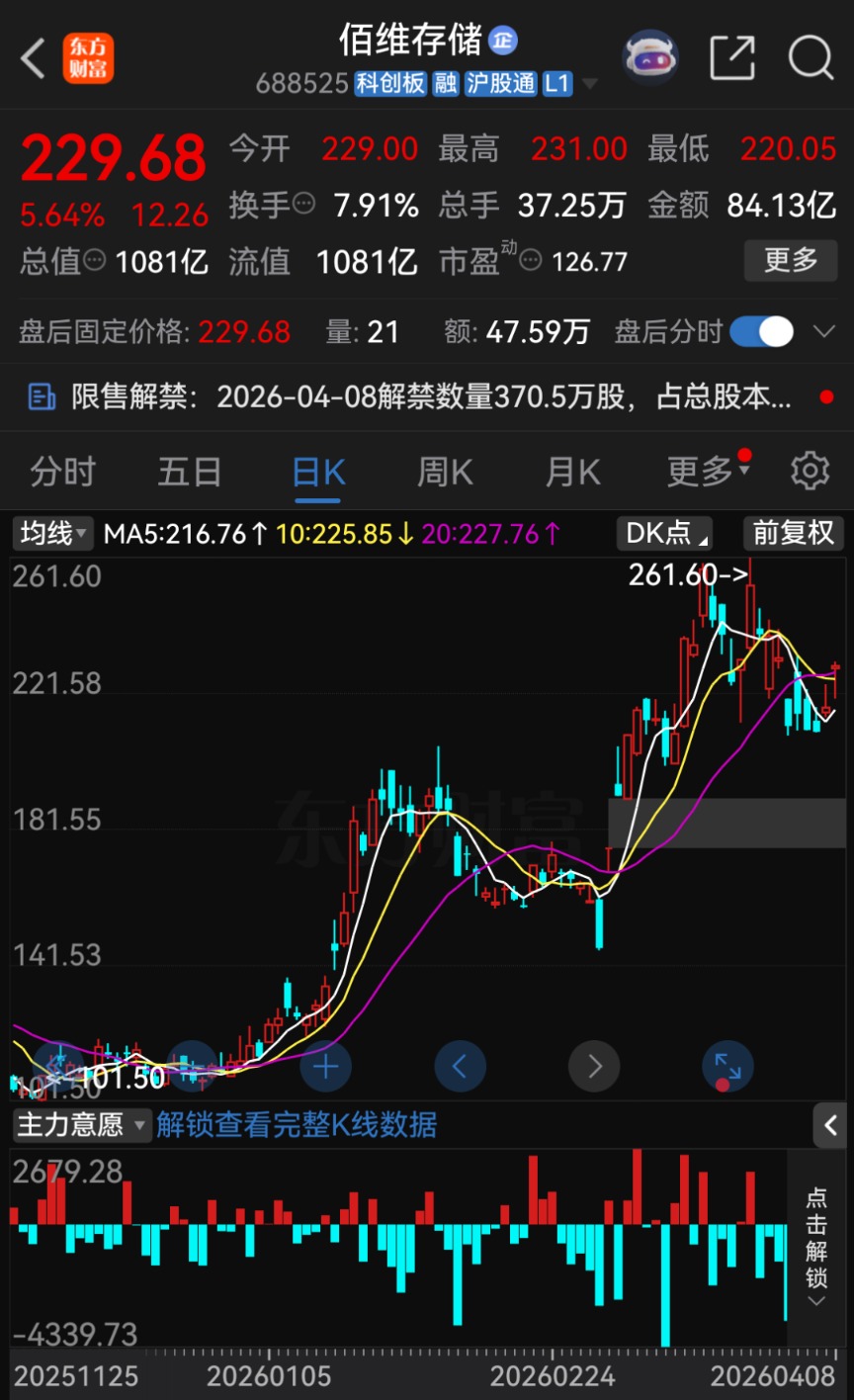854x1400 pixels.
Task: Zoom in the K-line with the plus button
Action: (325, 1067)
